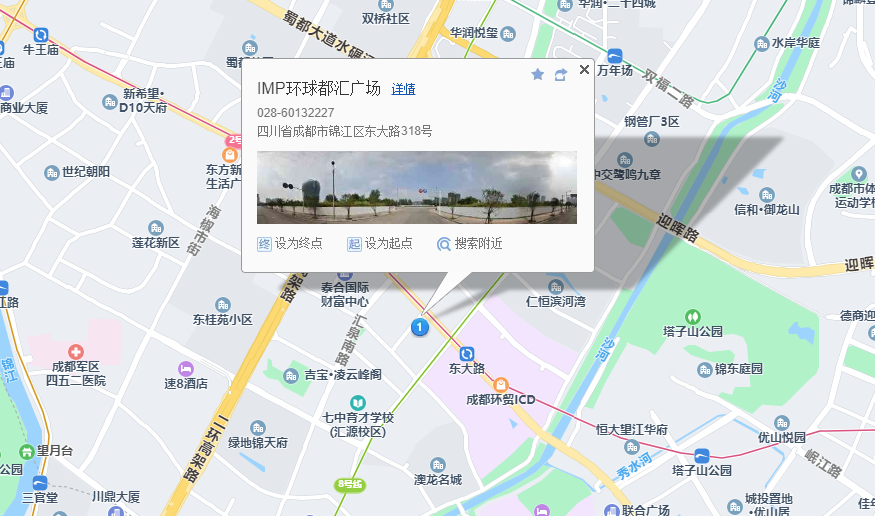Image resolution: width=875 pixels, height=516 pixels.
Task: Search nearby with 搜索附近
Action: (x=469, y=243)
